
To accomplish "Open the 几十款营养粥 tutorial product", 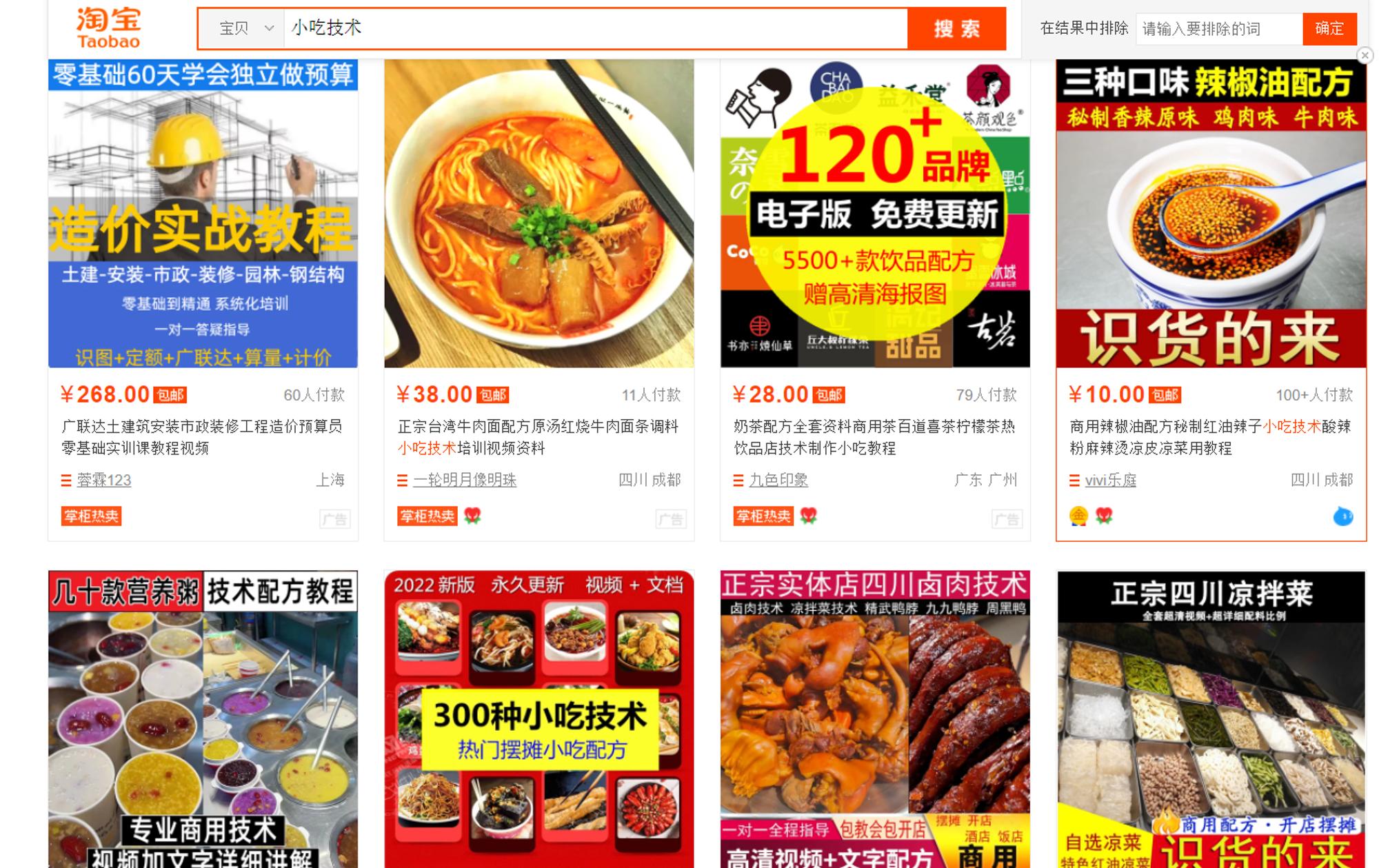I will pyautogui.click(x=203, y=717).
